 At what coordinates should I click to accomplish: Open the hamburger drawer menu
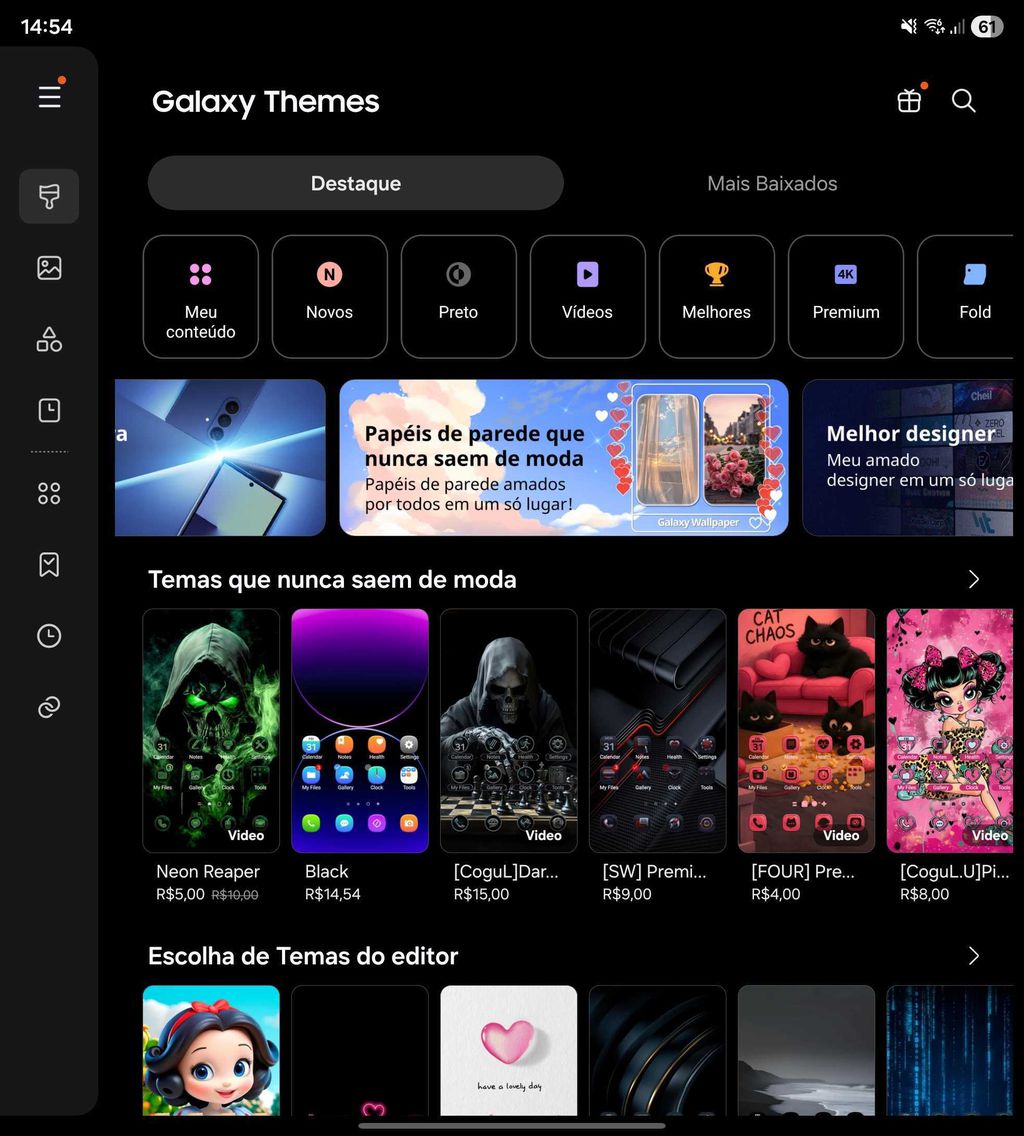49,97
